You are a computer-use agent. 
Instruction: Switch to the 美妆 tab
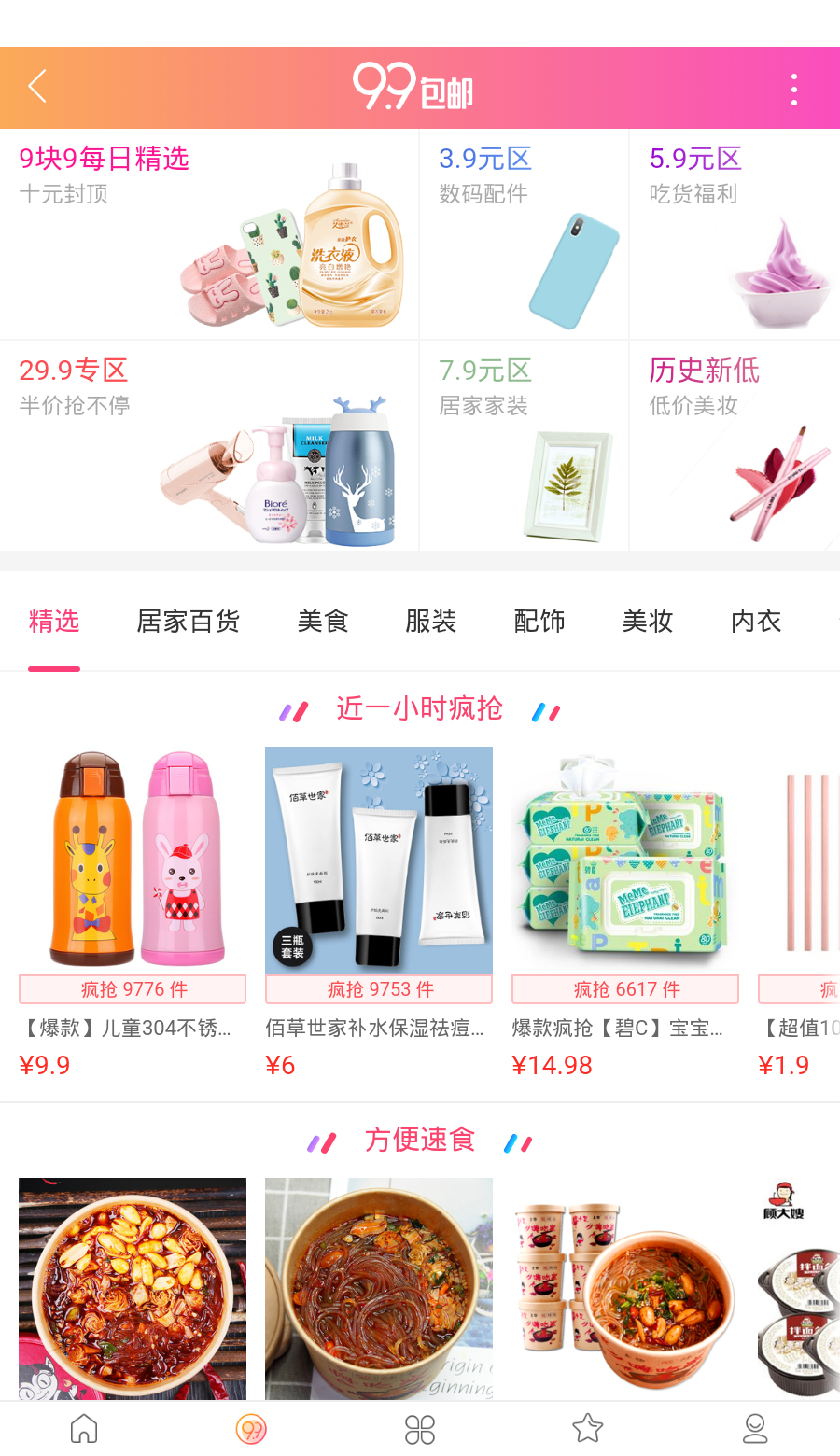(x=648, y=622)
